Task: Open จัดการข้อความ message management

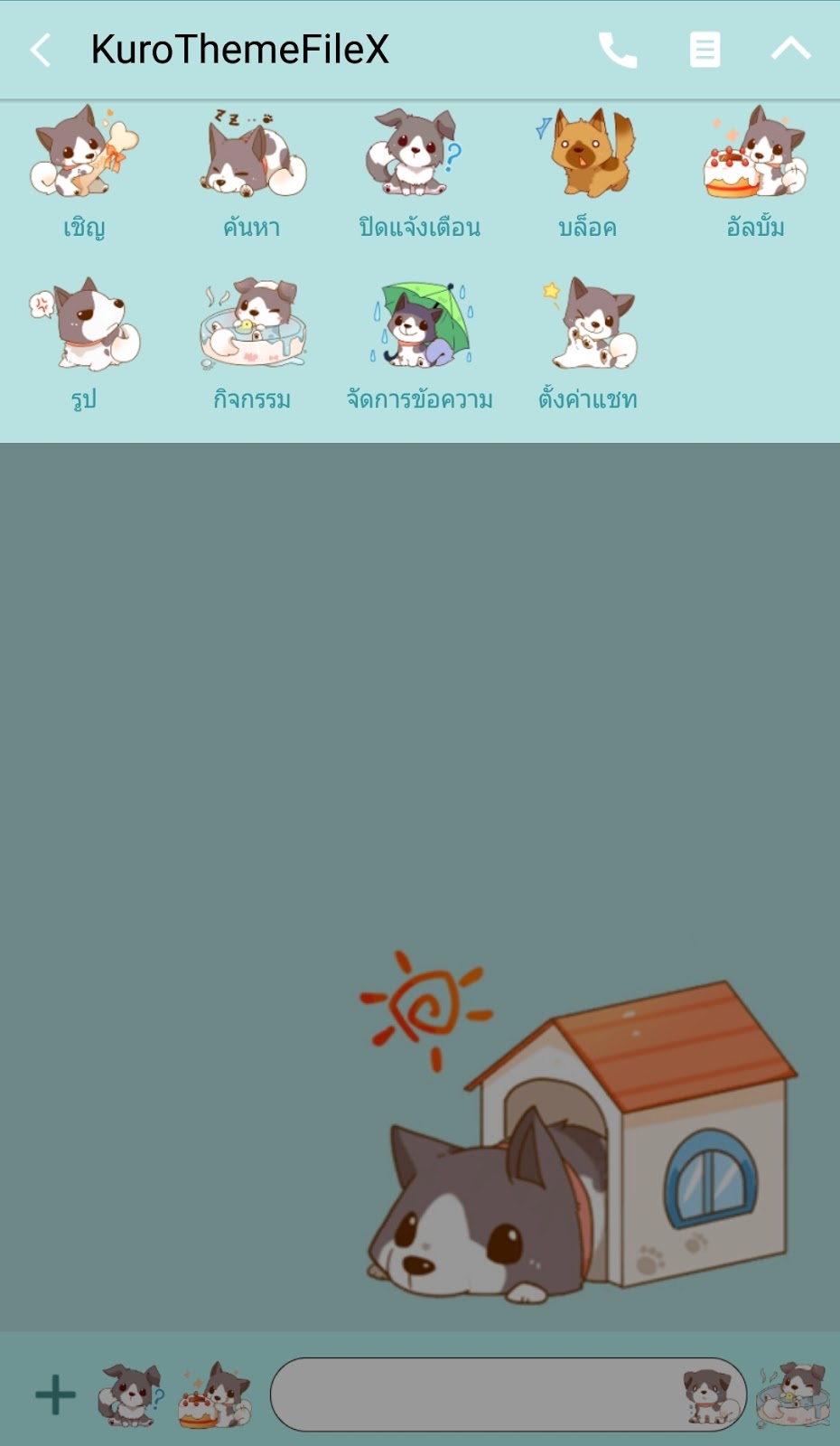Action: pos(419,343)
